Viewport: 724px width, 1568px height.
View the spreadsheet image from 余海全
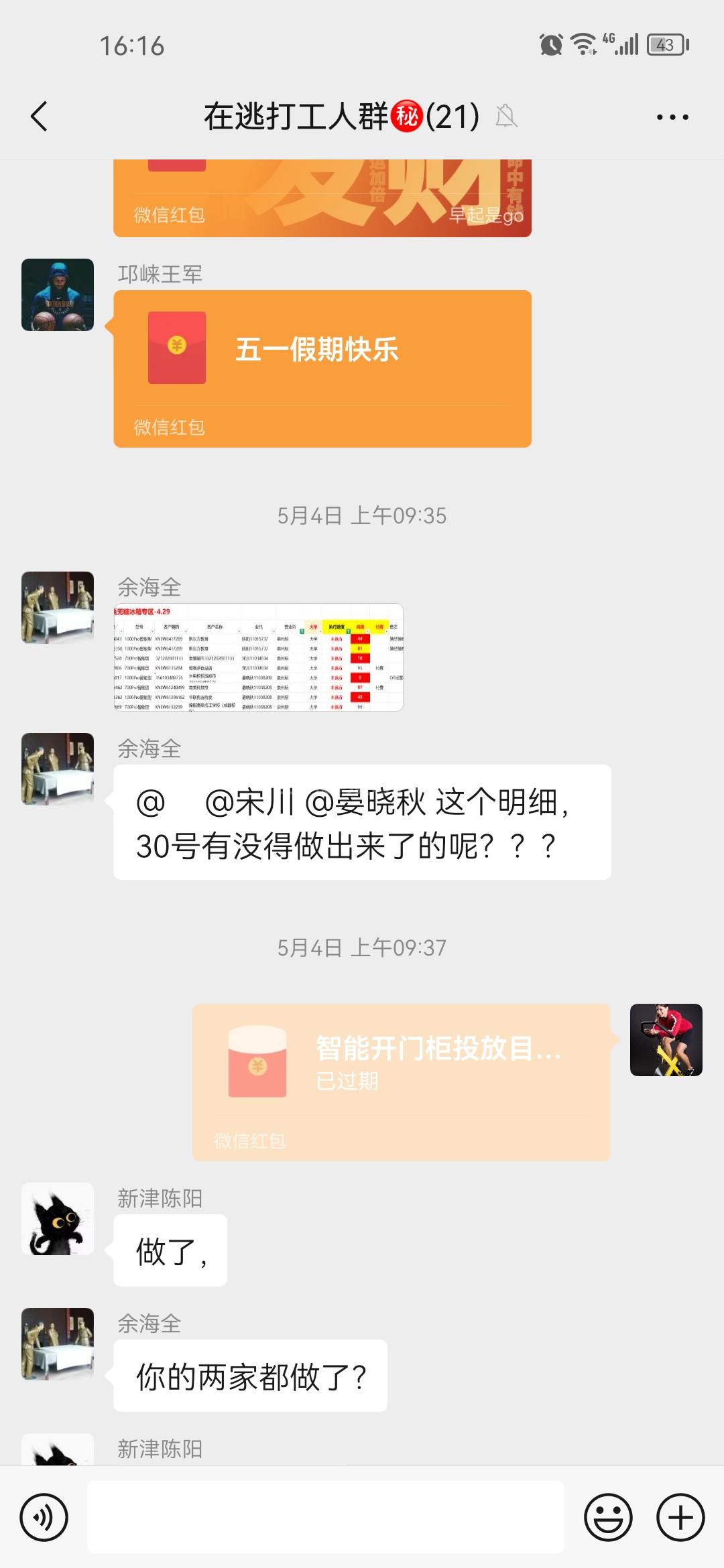coord(258,657)
